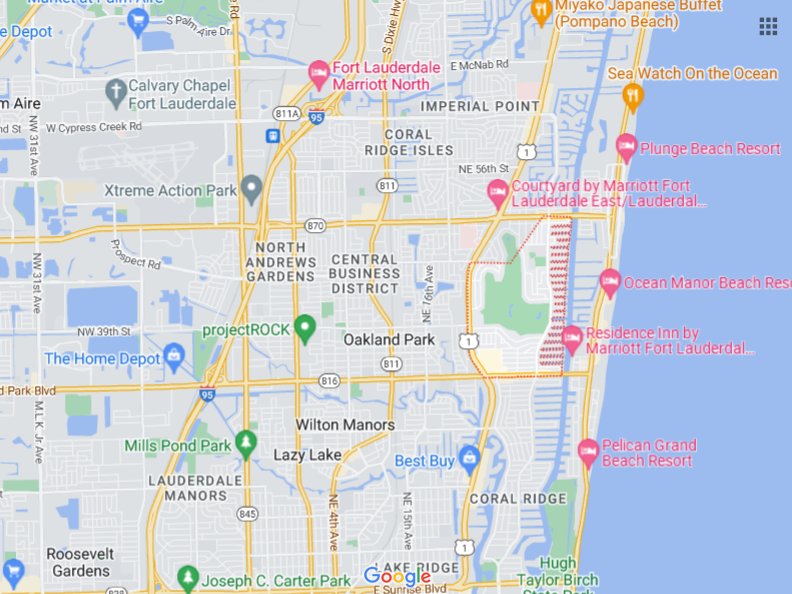Screen dimensions: 792x594
Task: Select Fort Lauderdale Marriott North hotel pin
Action: 319,73
